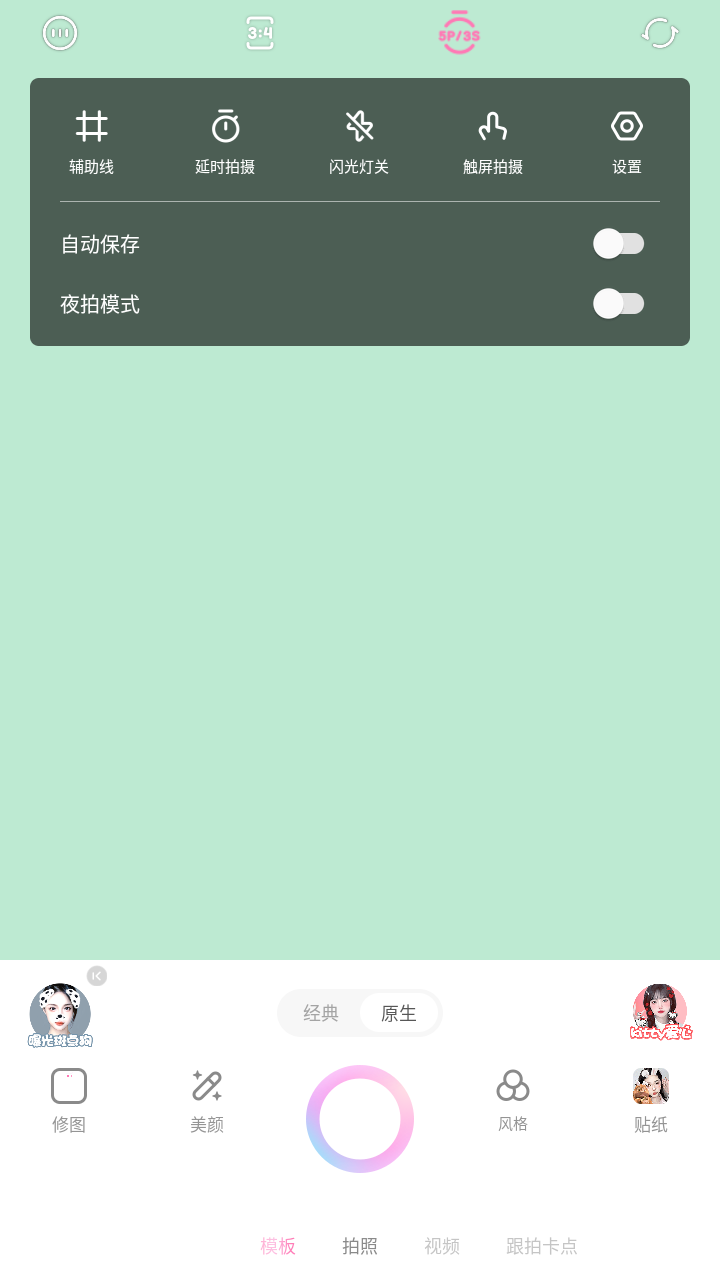This screenshot has width=720, height=1280.
Task: Enable the 夜拍模式 night mode switch
Action: [x=618, y=304]
